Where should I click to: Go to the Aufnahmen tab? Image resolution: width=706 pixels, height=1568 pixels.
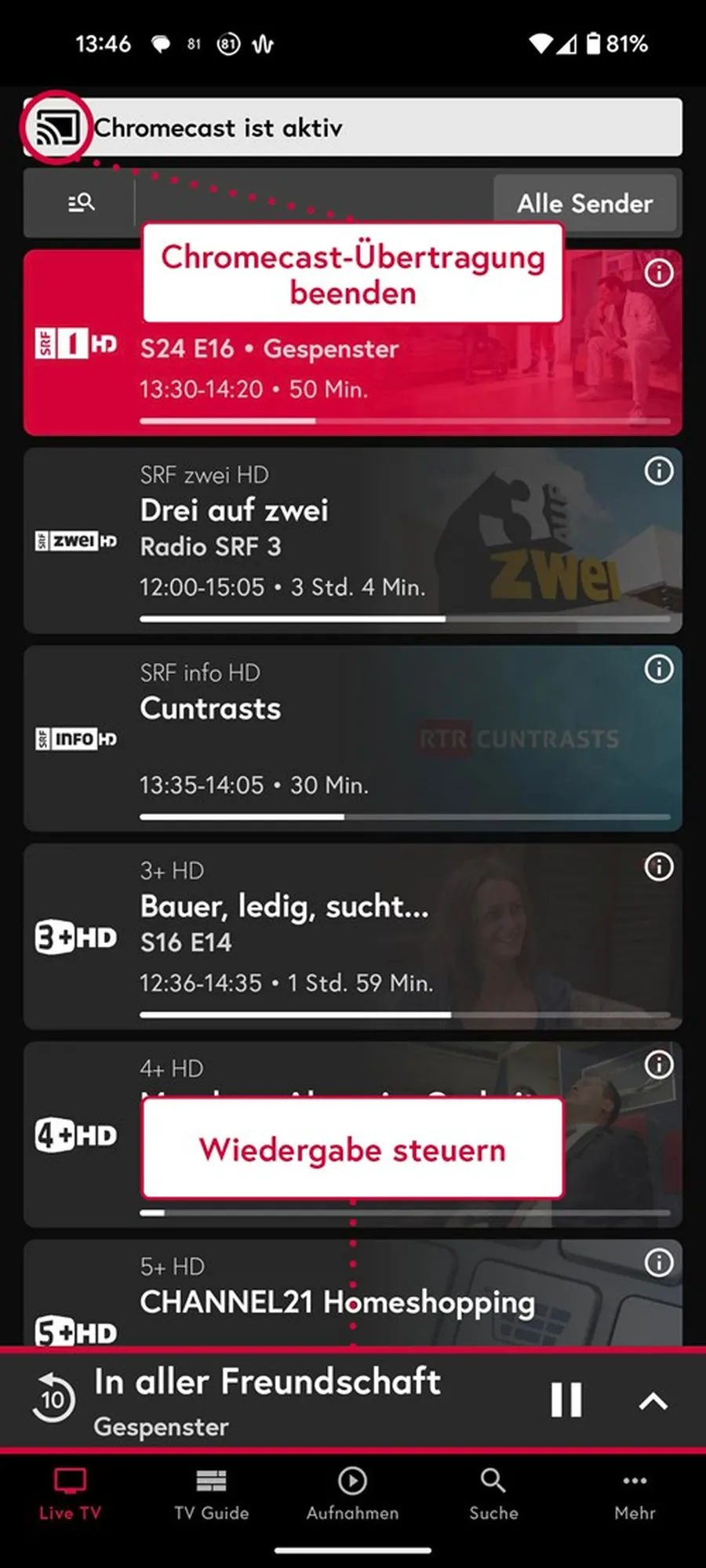(x=352, y=1494)
